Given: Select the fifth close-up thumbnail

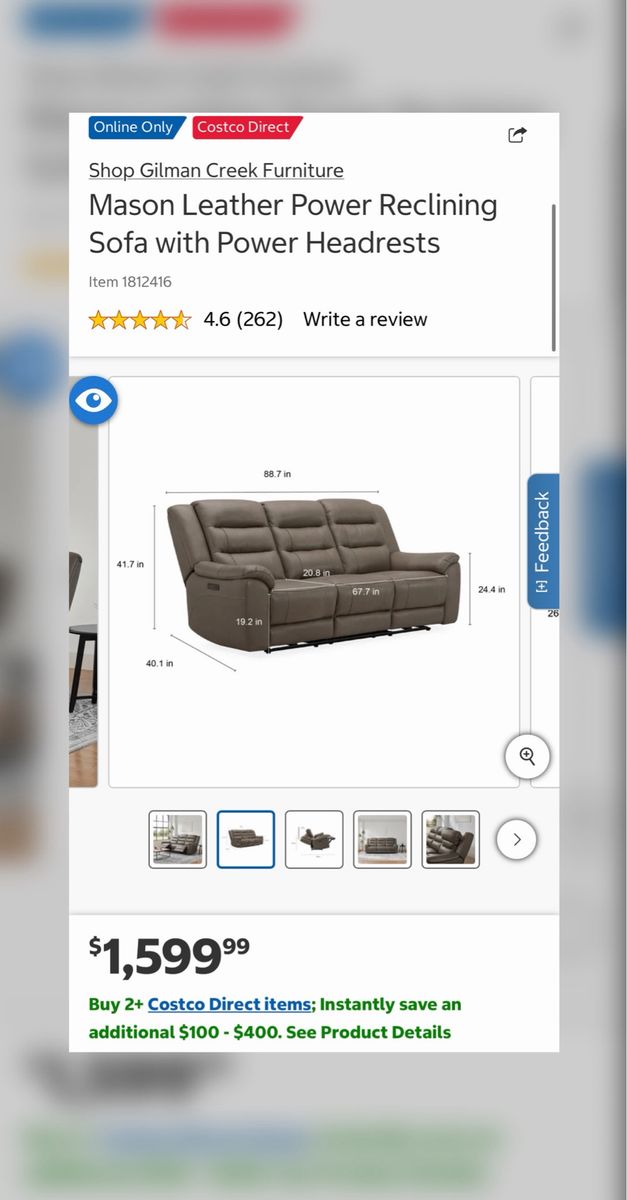Looking at the screenshot, I should coord(450,839).
